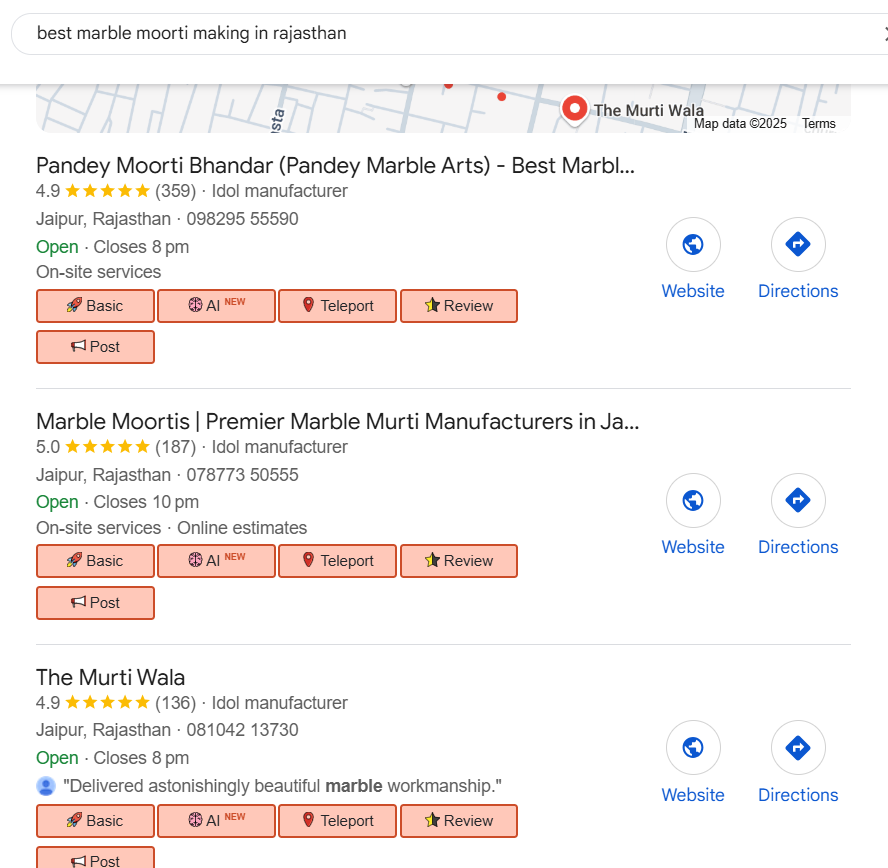Tap Review button for Marble Moortis
The width and height of the screenshot is (888, 868).
click(x=458, y=561)
